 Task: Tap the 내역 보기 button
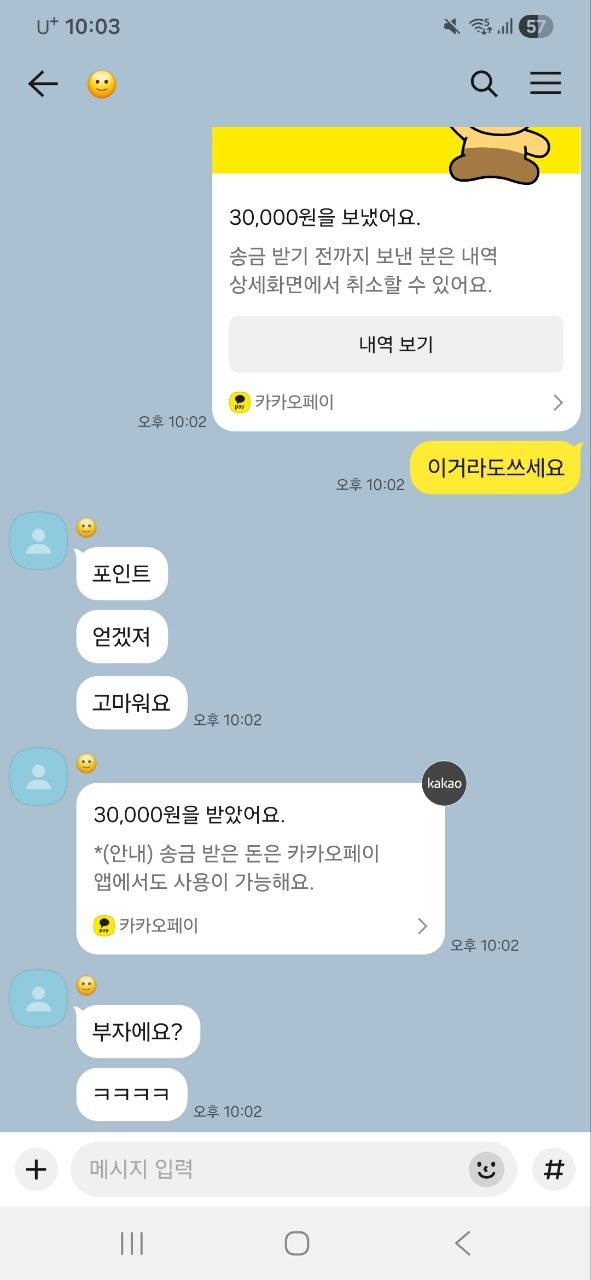396,344
